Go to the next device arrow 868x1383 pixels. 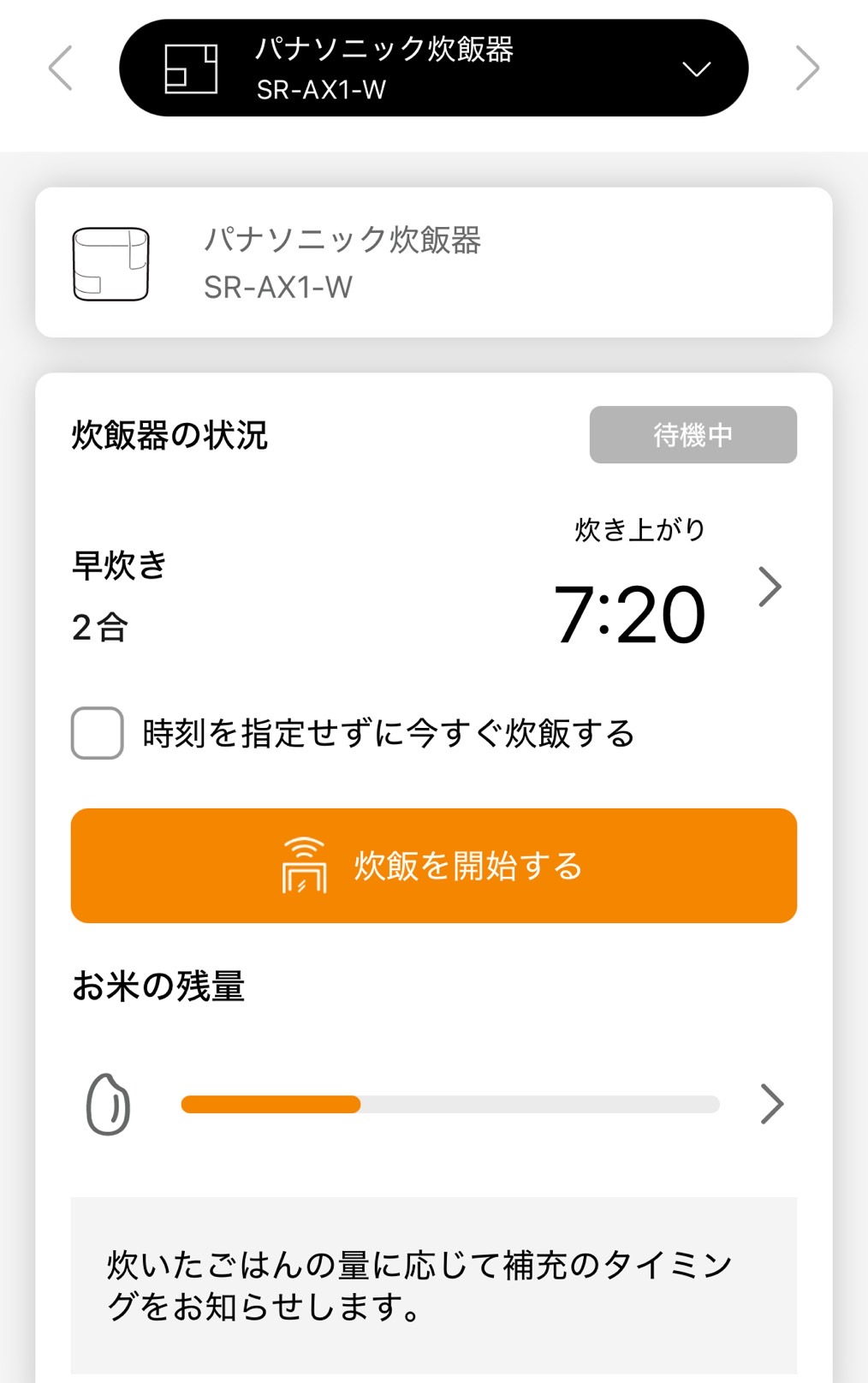[x=806, y=69]
